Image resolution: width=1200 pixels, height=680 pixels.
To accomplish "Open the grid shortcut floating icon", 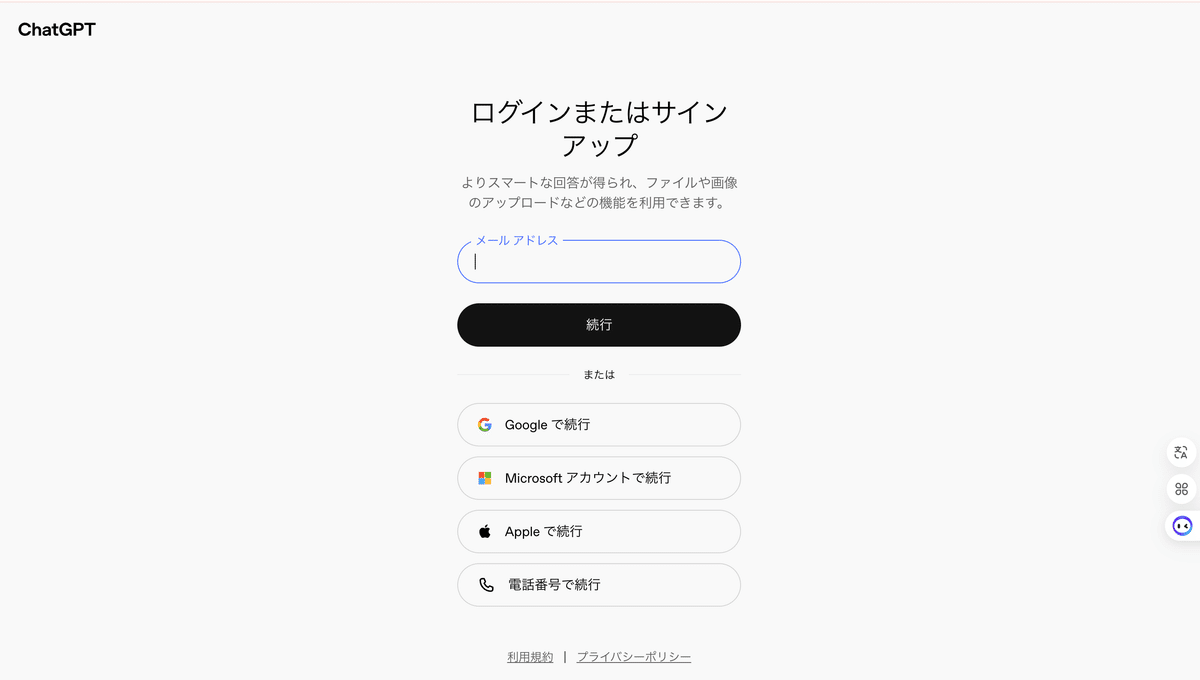I will (x=1181, y=489).
